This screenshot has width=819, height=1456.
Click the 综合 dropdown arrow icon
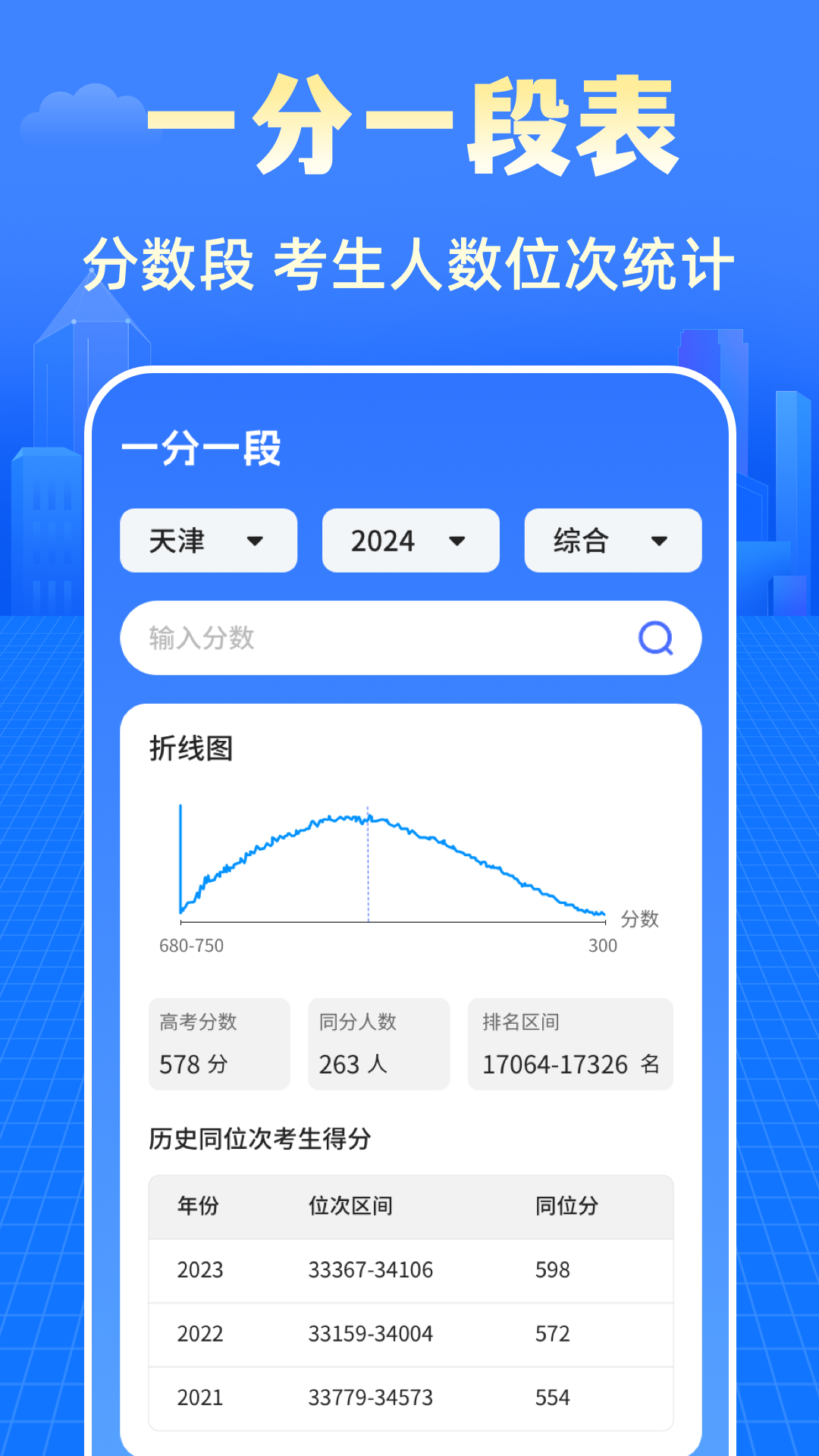tap(659, 542)
